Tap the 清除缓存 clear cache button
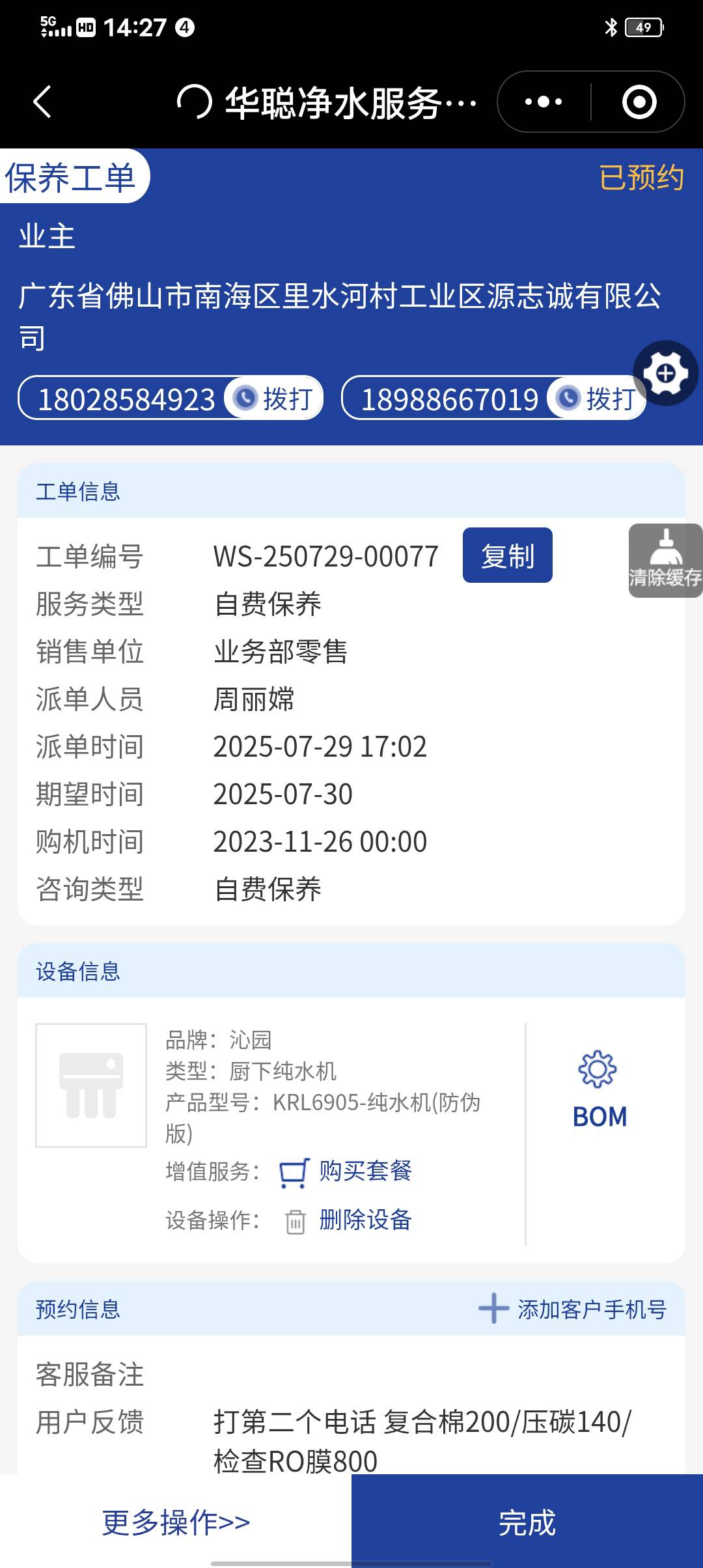 coord(665,561)
